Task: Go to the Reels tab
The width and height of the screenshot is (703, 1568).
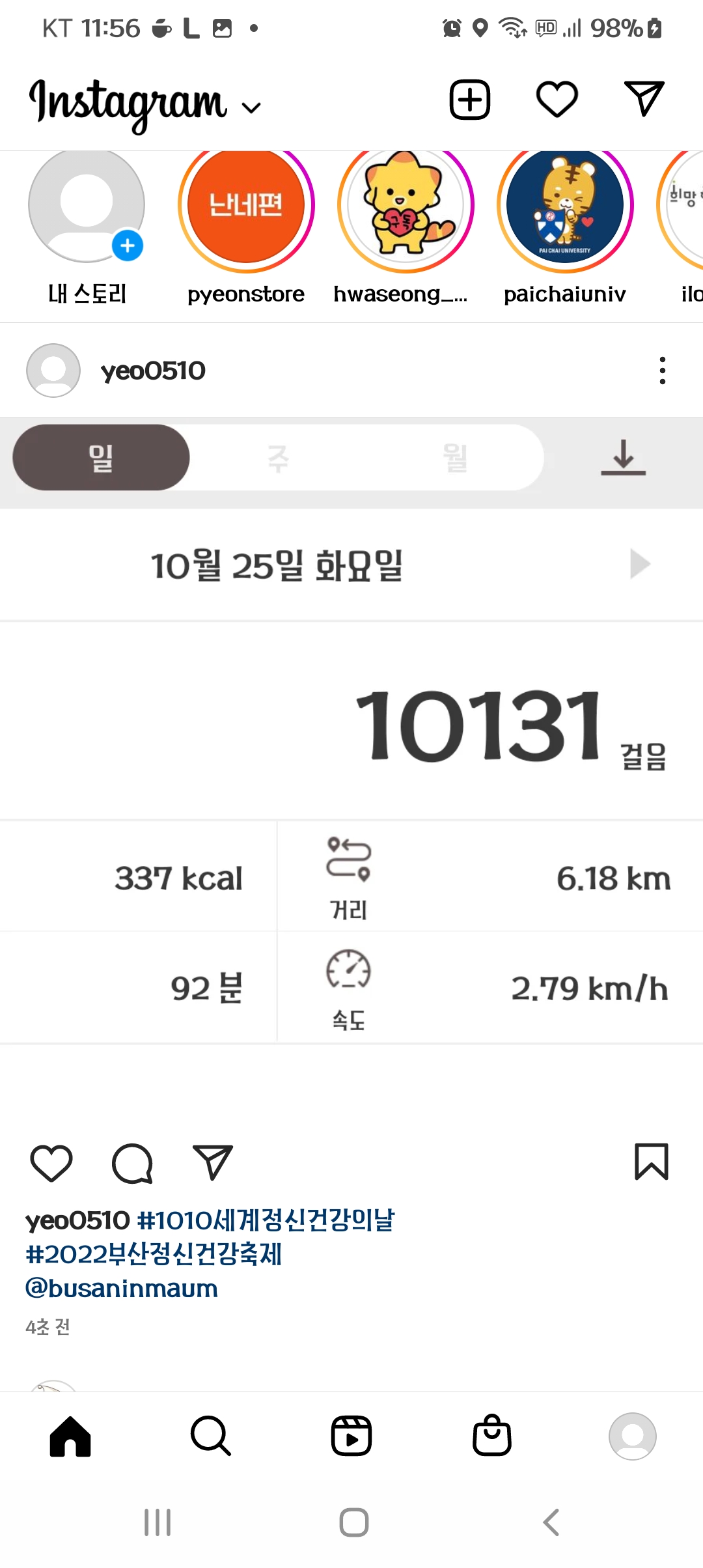Action: coord(351,1436)
